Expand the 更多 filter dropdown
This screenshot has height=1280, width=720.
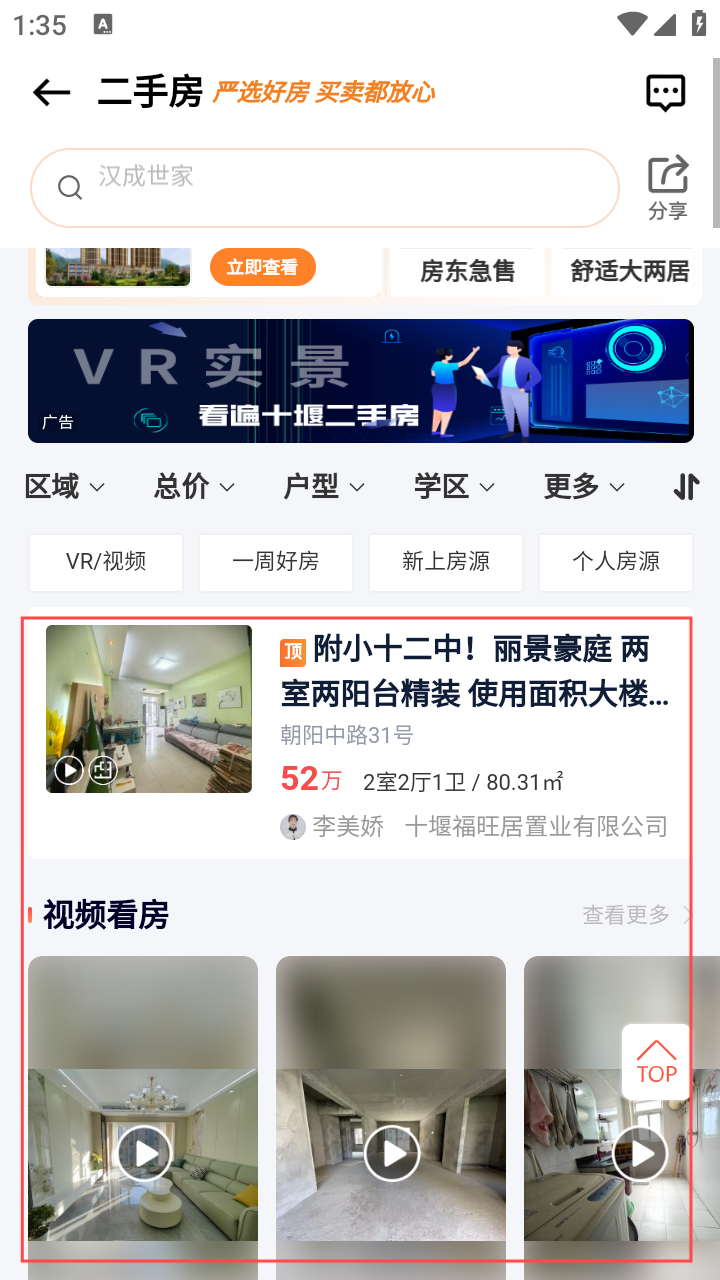tap(584, 487)
